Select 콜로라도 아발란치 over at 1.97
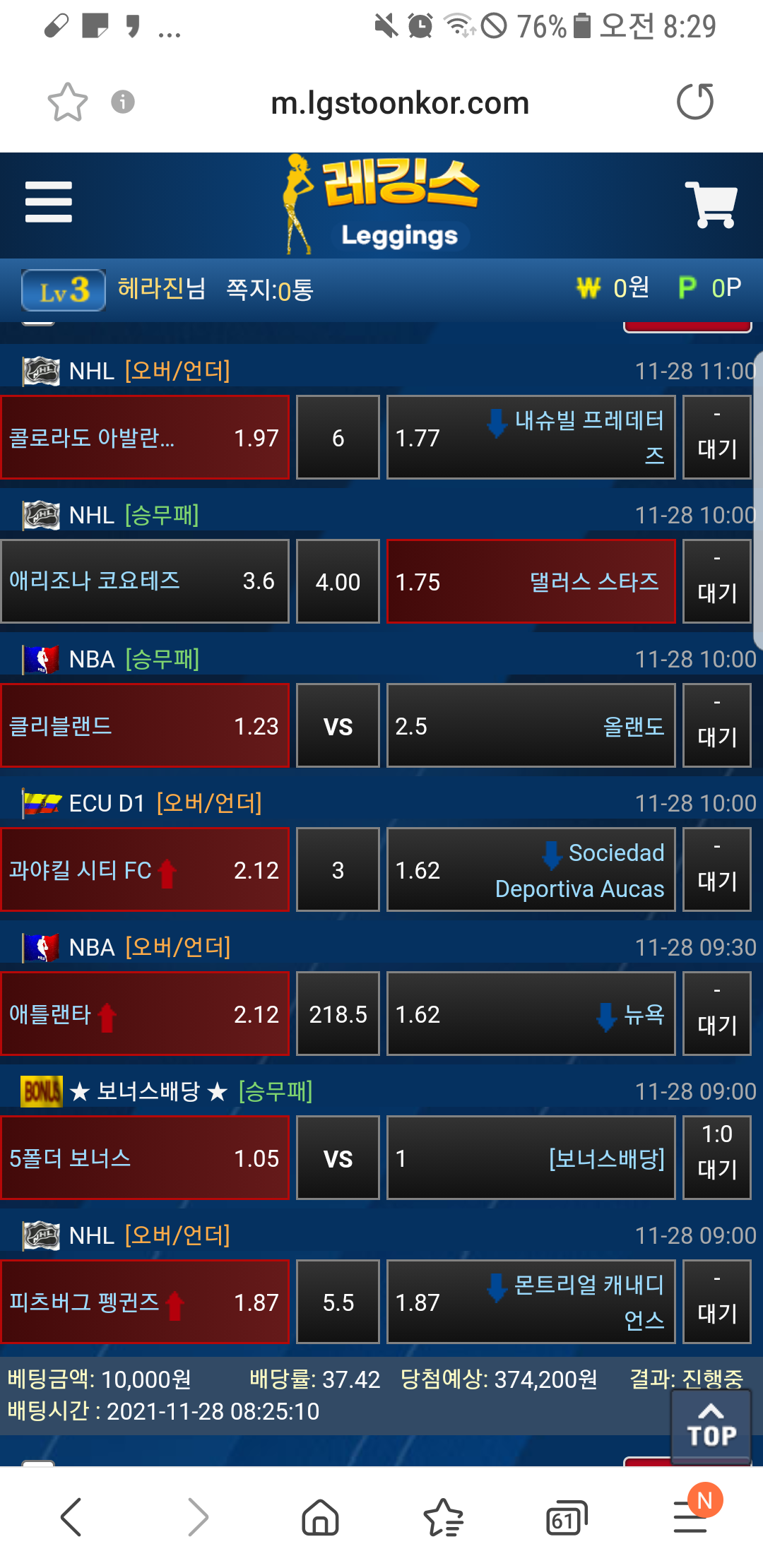The height and width of the screenshot is (1568, 763). 145,438
